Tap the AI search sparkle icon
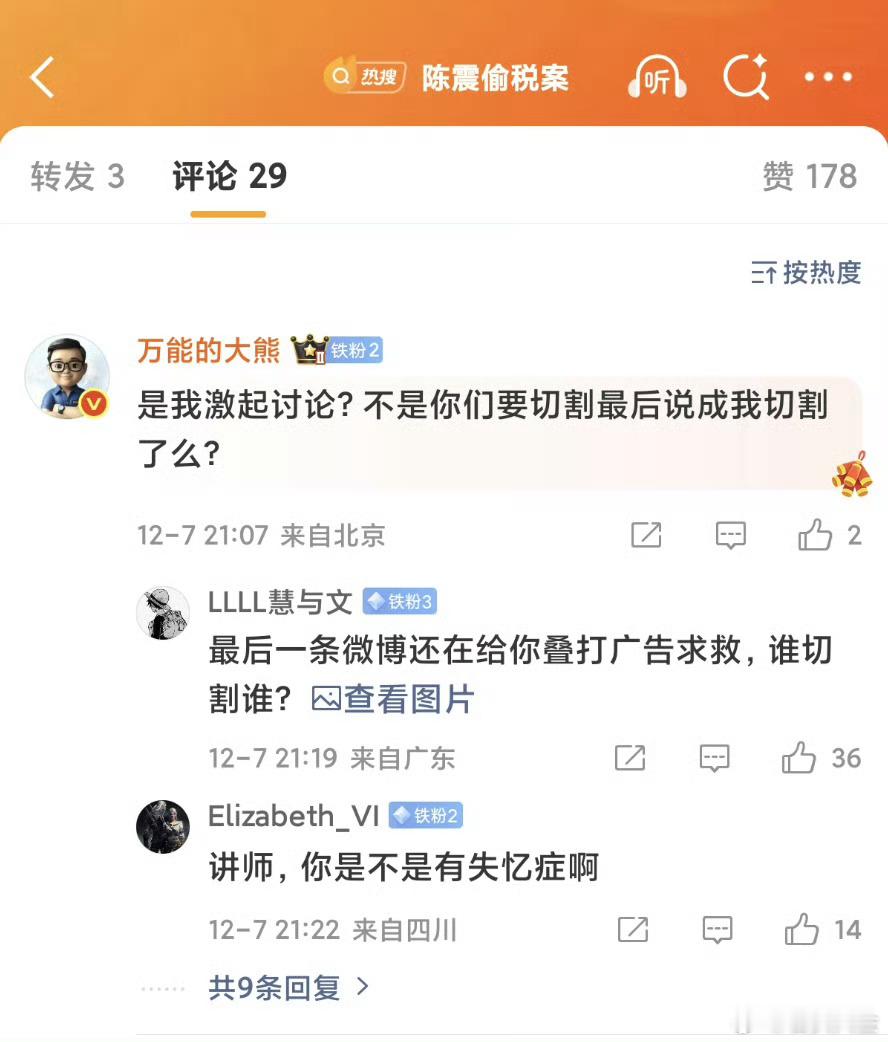 (x=746, y=76)
